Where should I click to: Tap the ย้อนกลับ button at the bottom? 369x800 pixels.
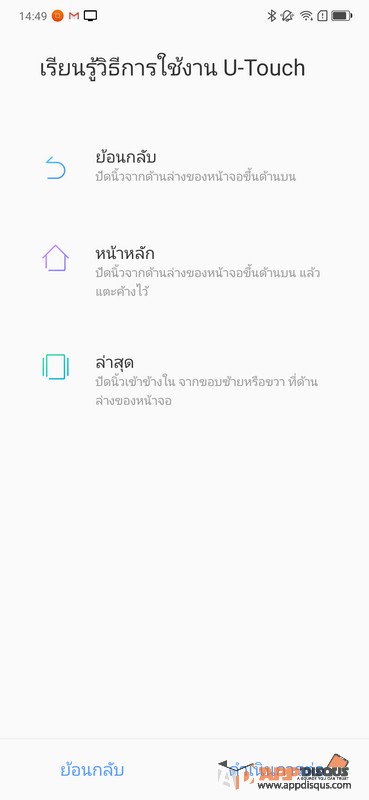click(x=92, y=769)
